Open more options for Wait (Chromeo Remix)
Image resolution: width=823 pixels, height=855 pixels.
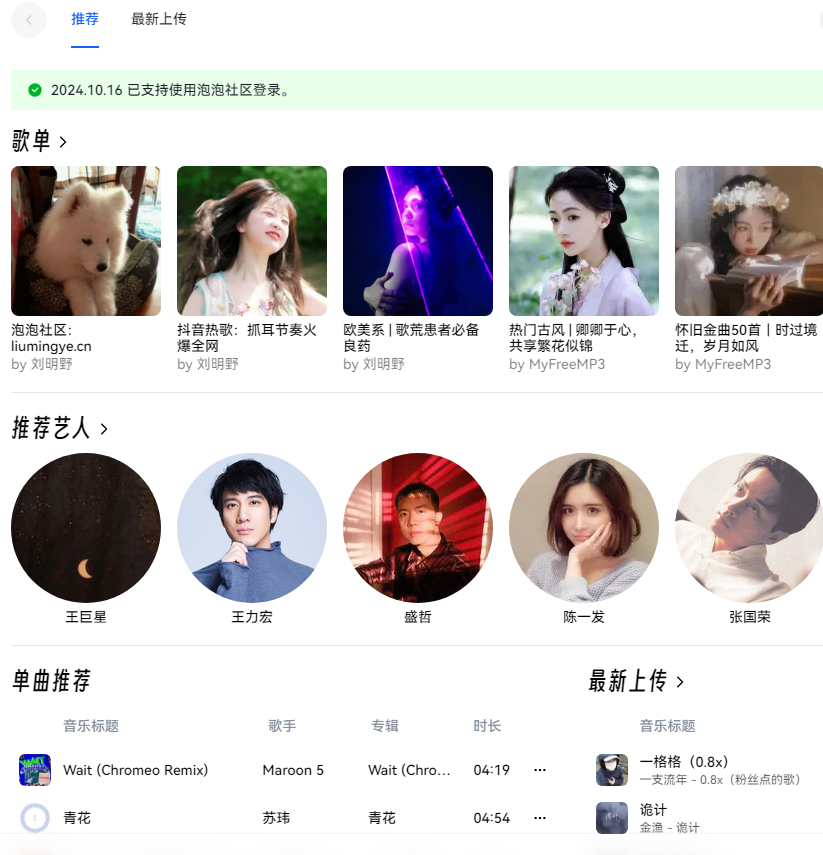(x=540, y=770)
